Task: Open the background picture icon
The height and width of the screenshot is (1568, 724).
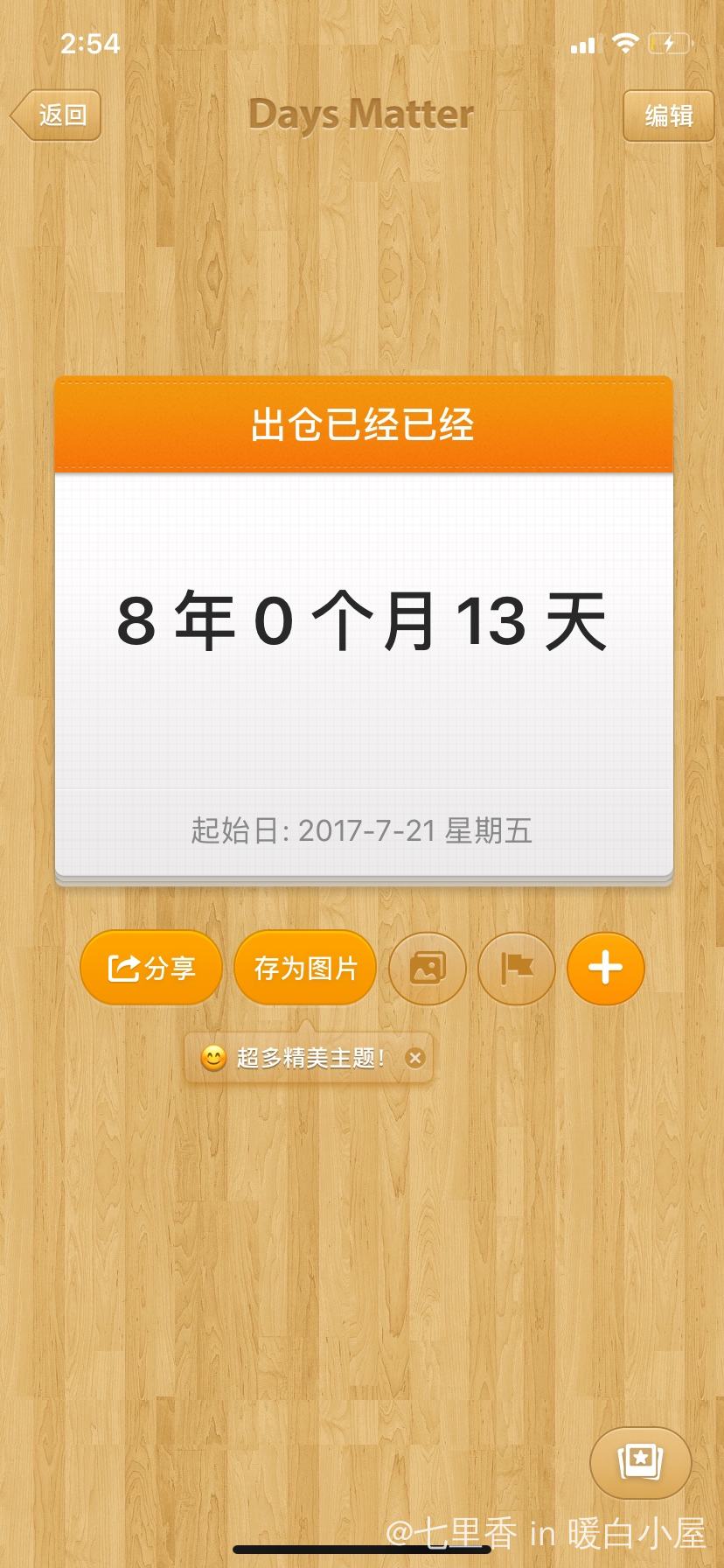Action: click(428, 969)
